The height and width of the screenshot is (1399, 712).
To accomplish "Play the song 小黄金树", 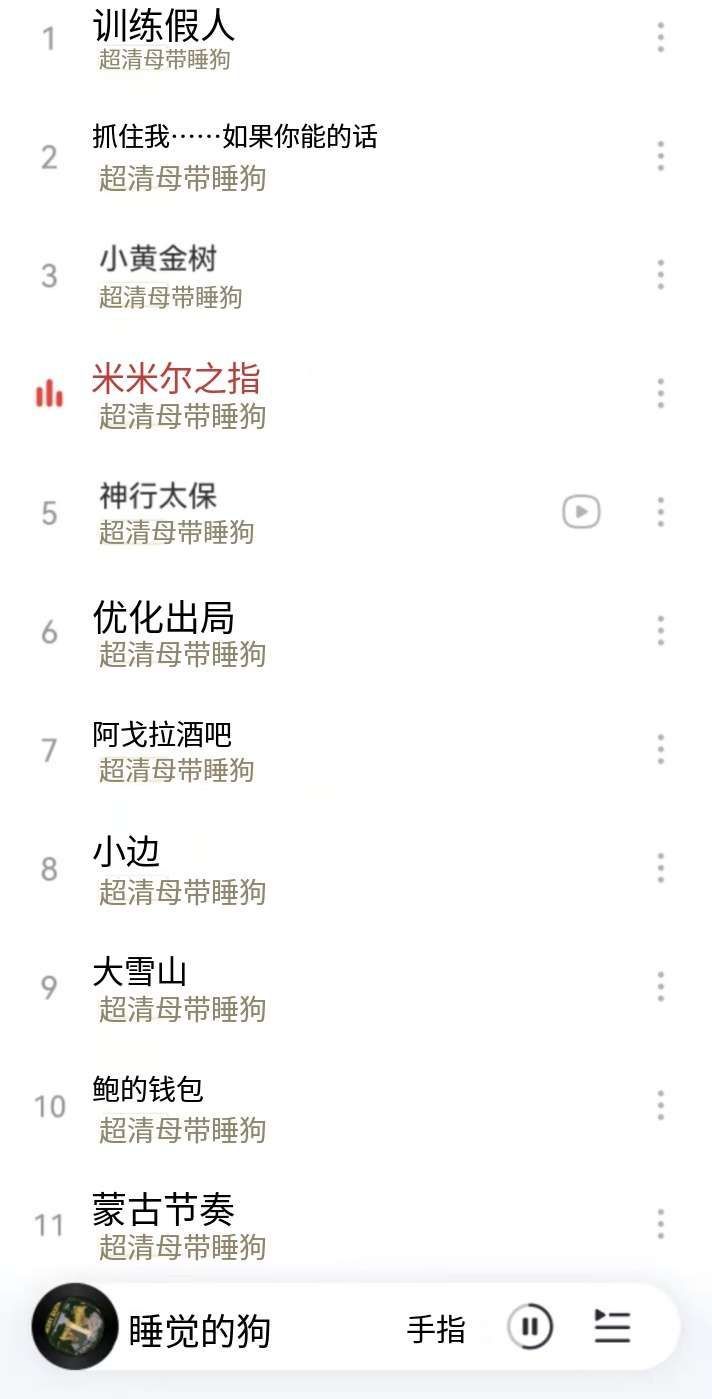I will tap(158, 259).
